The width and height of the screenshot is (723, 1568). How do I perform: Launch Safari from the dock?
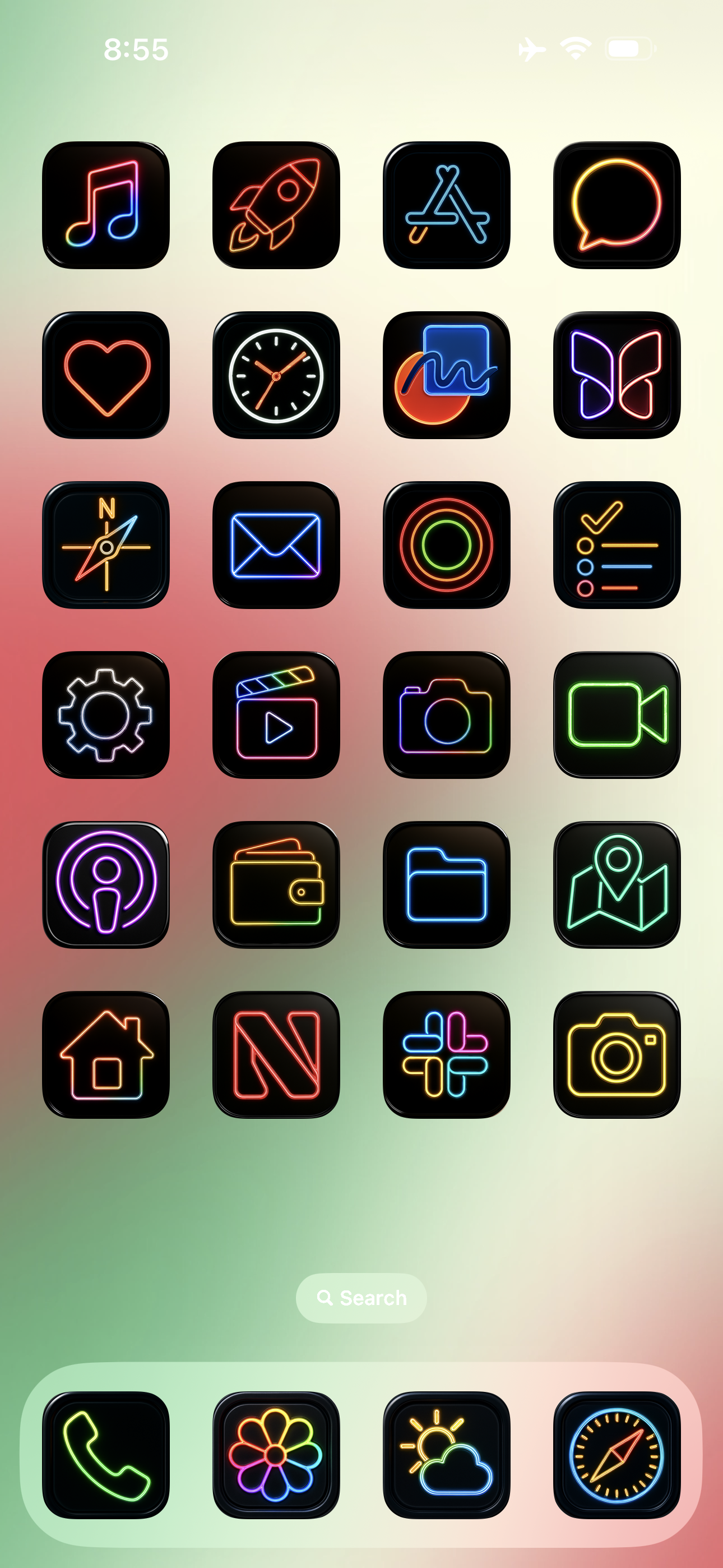(x=617, y=1455)
